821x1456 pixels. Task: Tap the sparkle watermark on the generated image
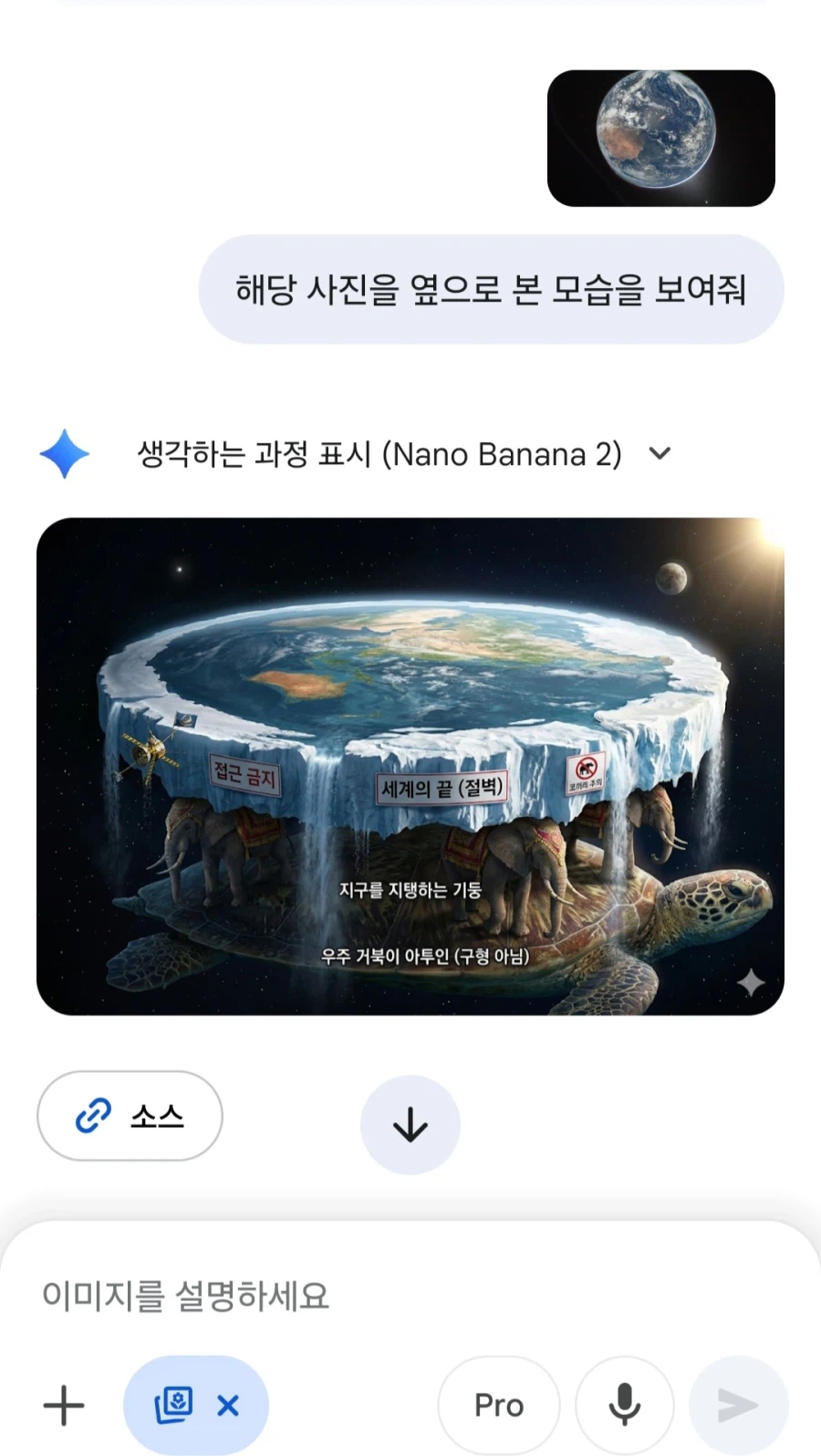point(751,983)
